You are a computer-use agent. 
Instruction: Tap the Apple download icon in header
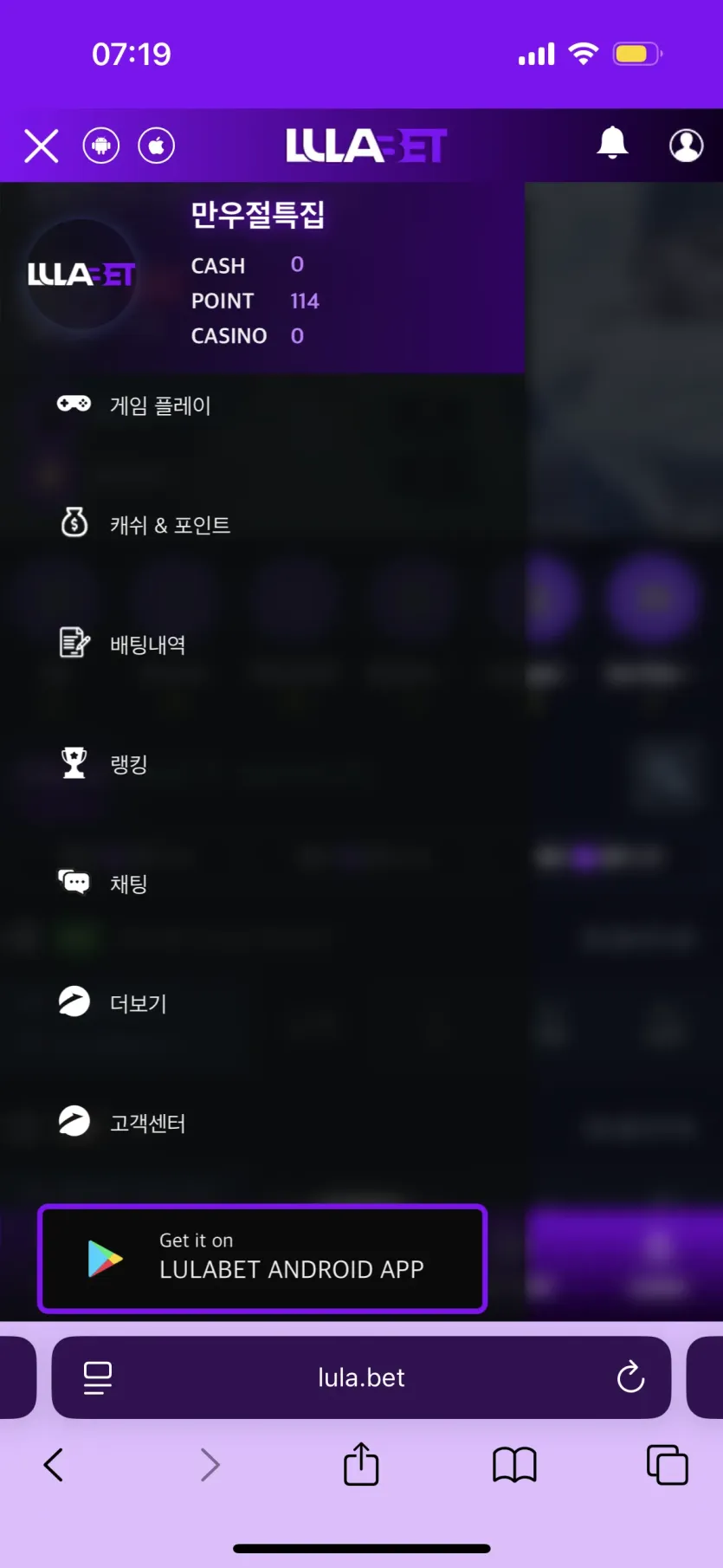[157, 146]
